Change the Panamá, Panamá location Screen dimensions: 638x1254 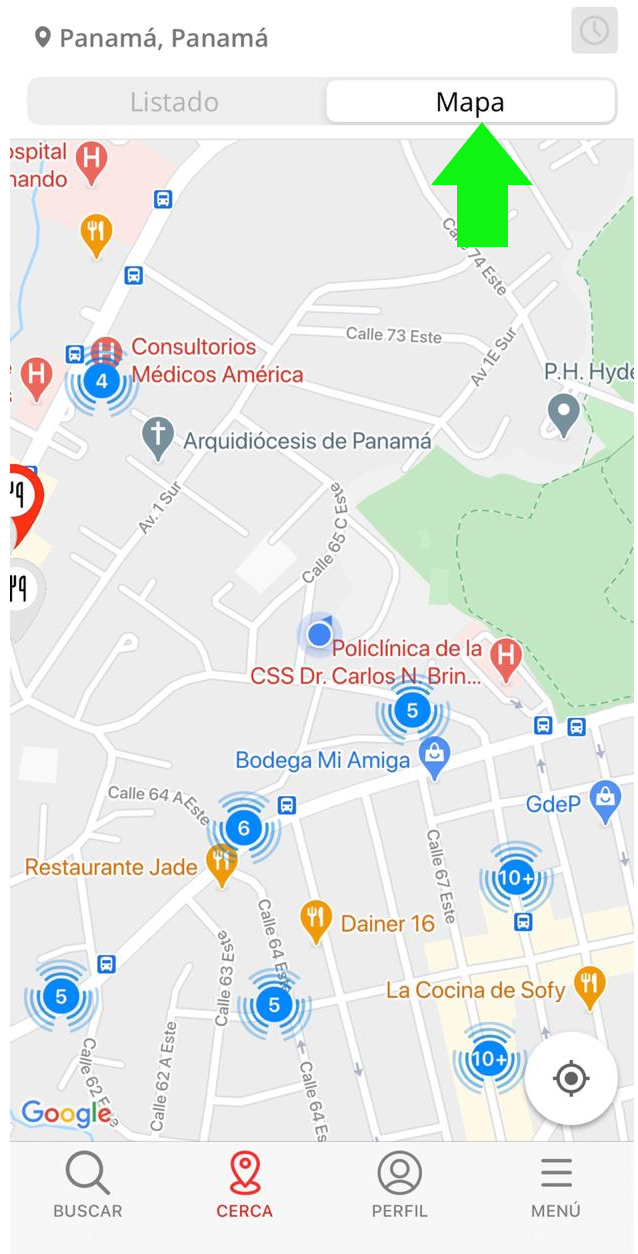point(152,39)
